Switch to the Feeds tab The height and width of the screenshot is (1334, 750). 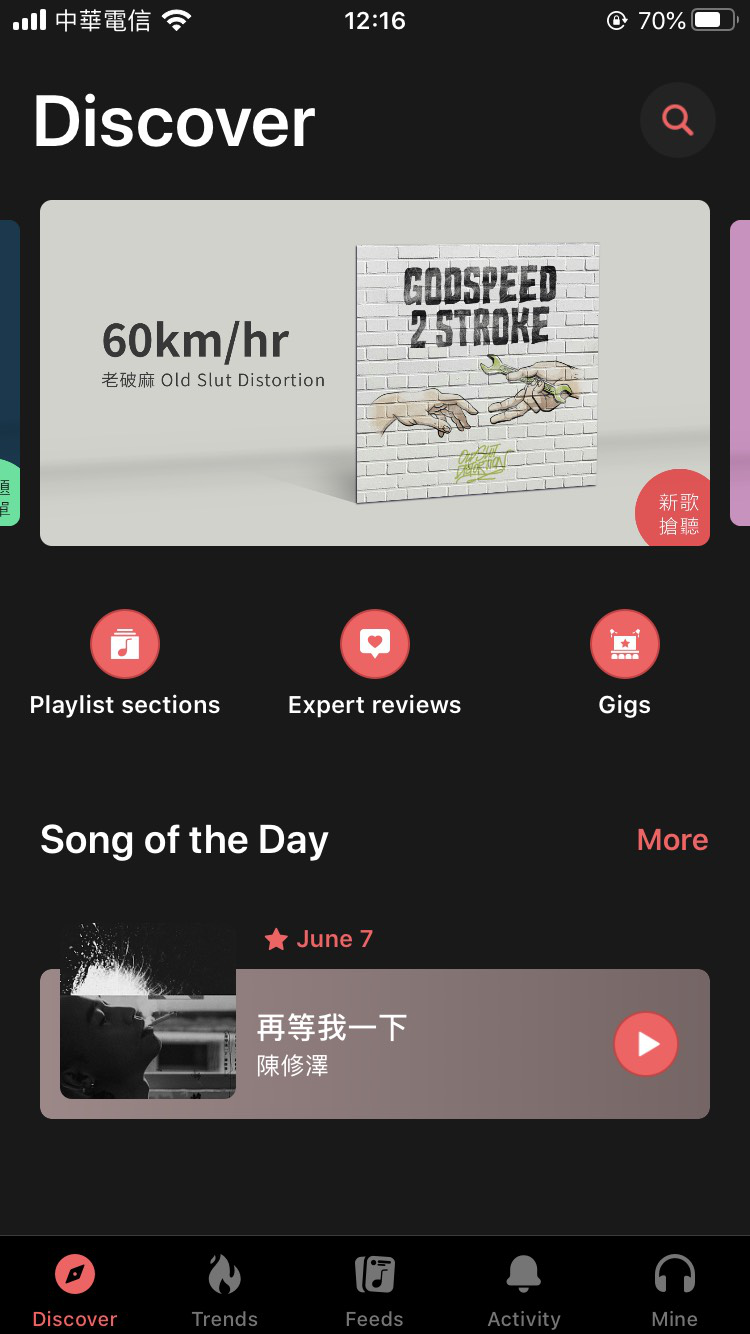coord(374,1290)
